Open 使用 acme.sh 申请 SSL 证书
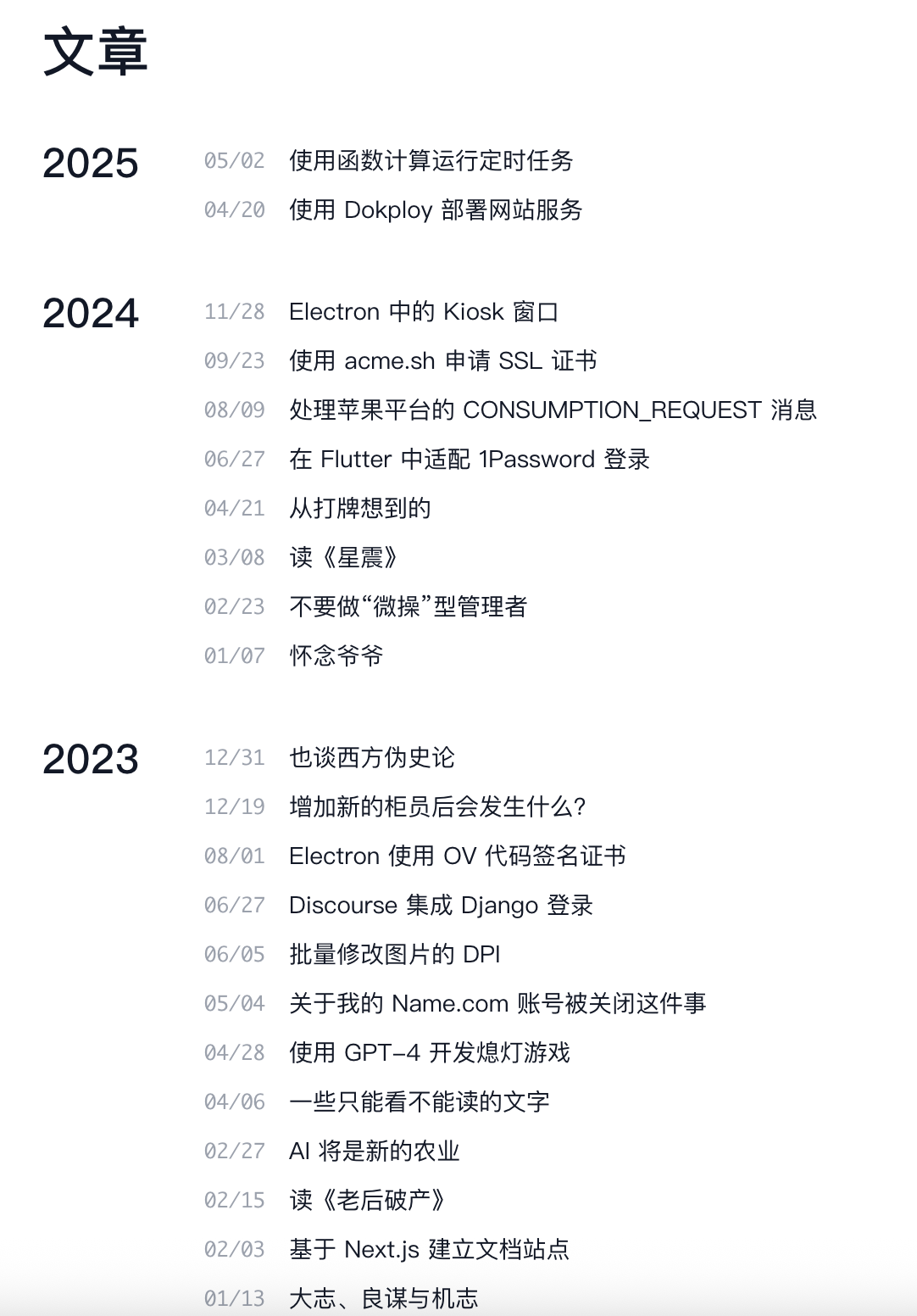Image resolution: width=917 pixels, height=1316 pixels. coord(442,360)
